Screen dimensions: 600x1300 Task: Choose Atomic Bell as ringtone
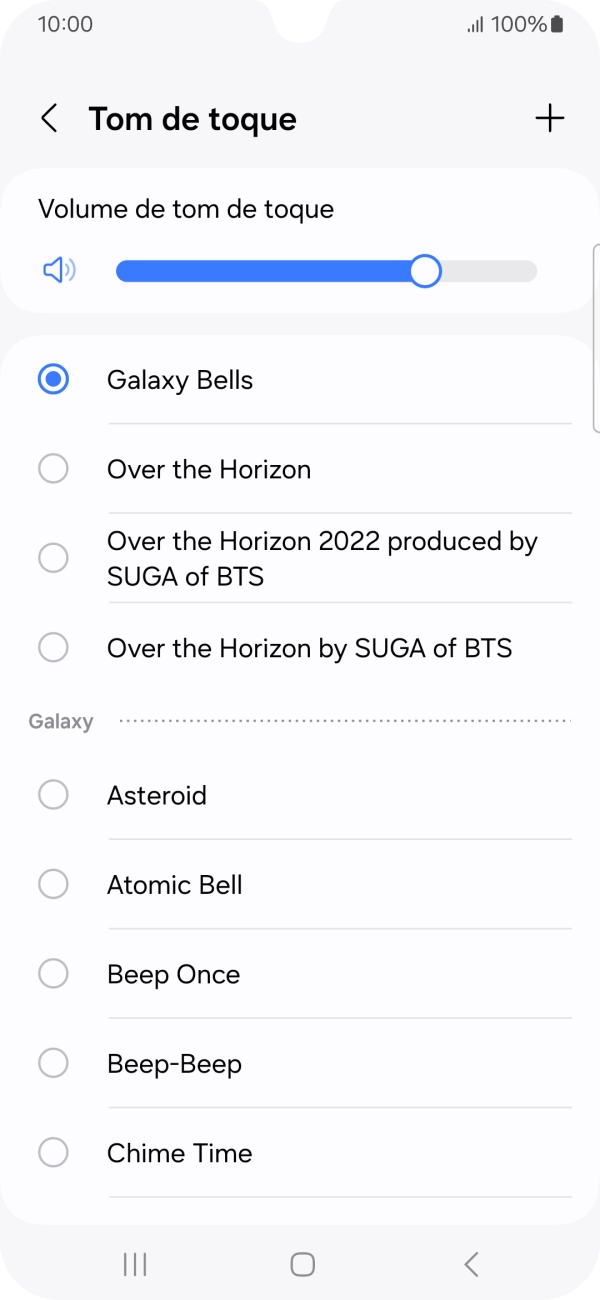[174, 885]
